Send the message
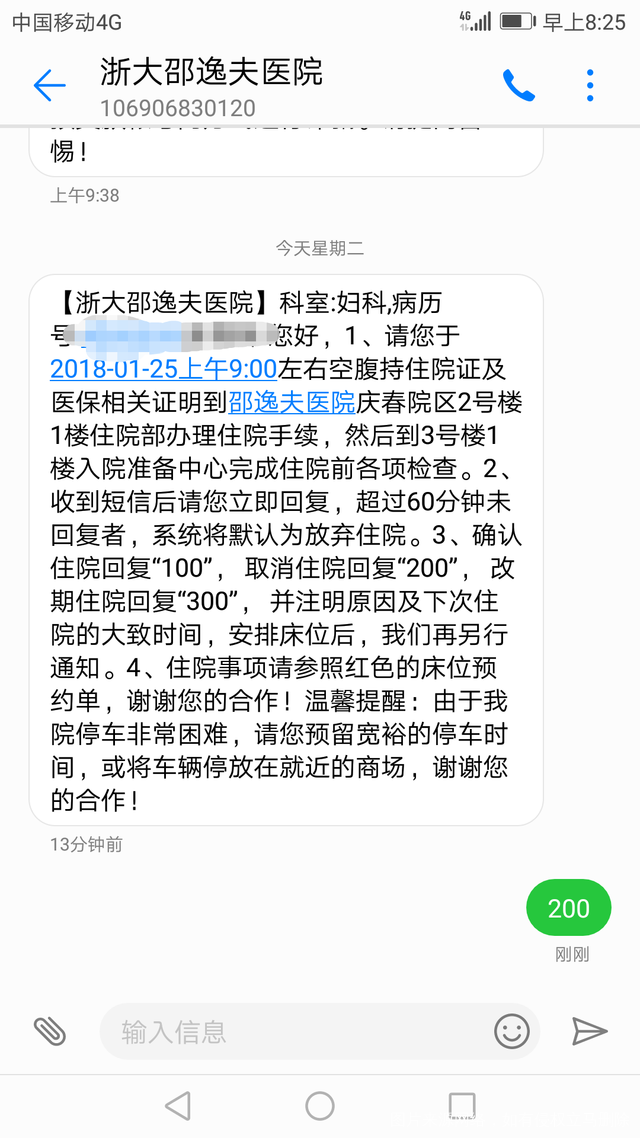Image resolution: width=640 pixels, height=1138 pixels. click(589, 1030)
